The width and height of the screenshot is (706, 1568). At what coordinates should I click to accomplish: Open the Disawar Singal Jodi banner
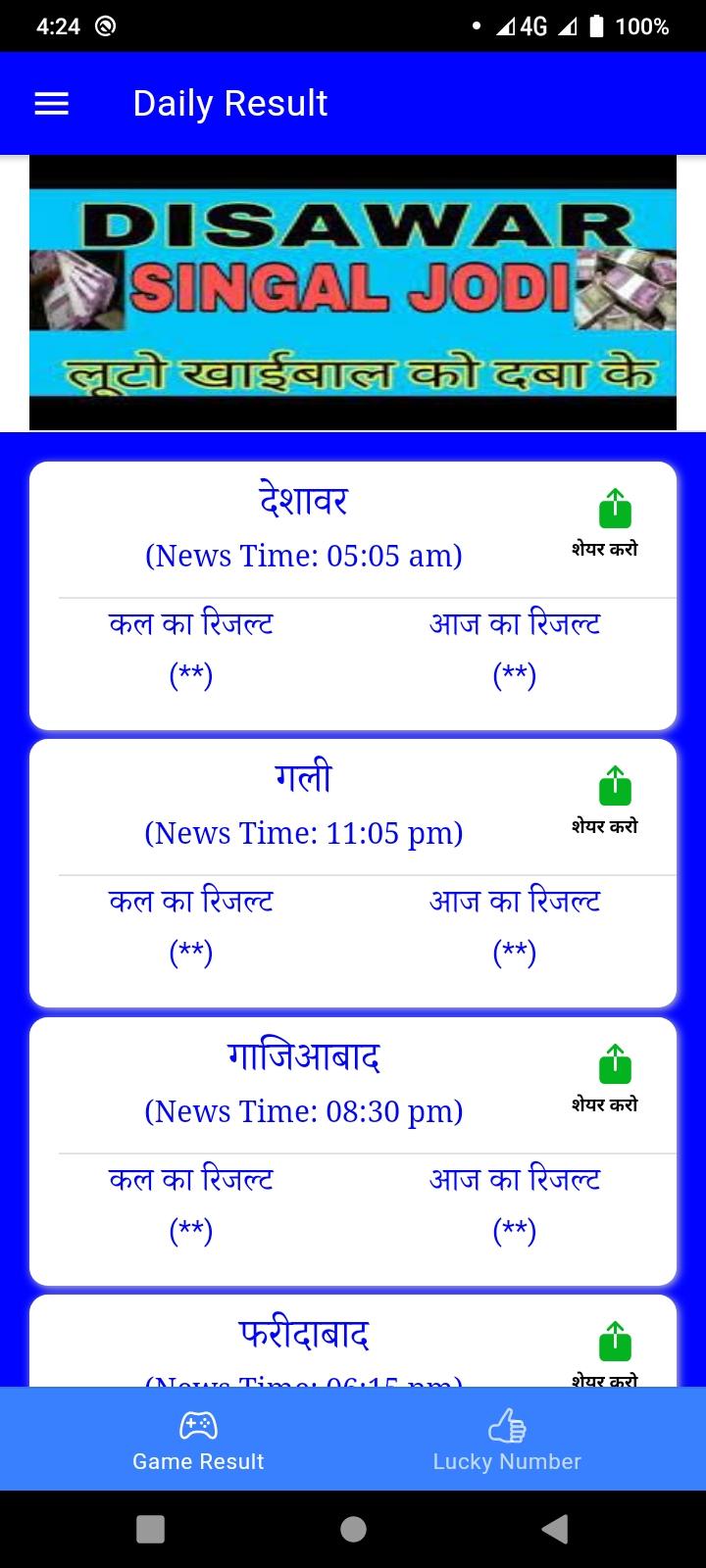click(353, 293)
